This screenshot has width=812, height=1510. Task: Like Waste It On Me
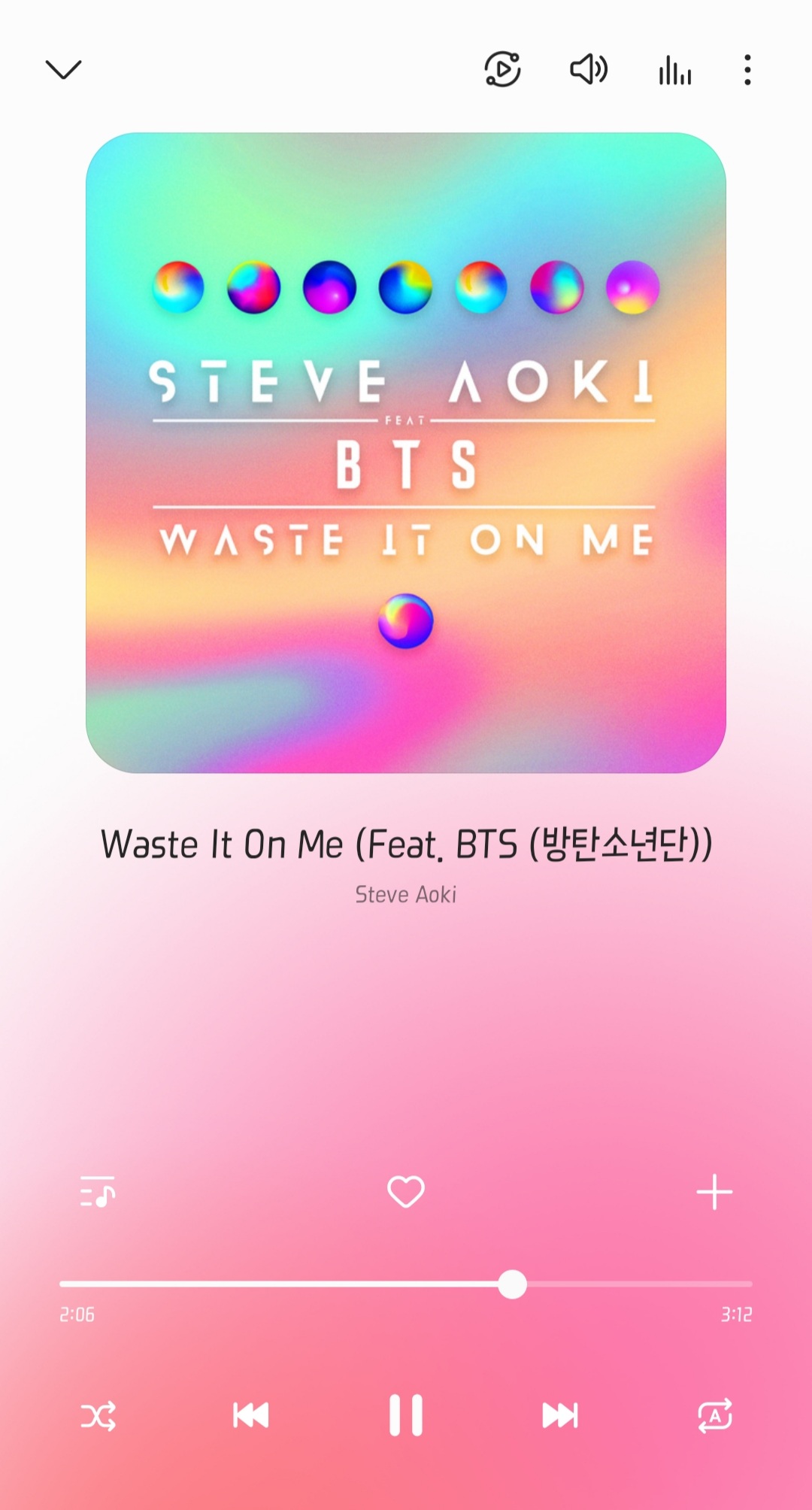406,1192
